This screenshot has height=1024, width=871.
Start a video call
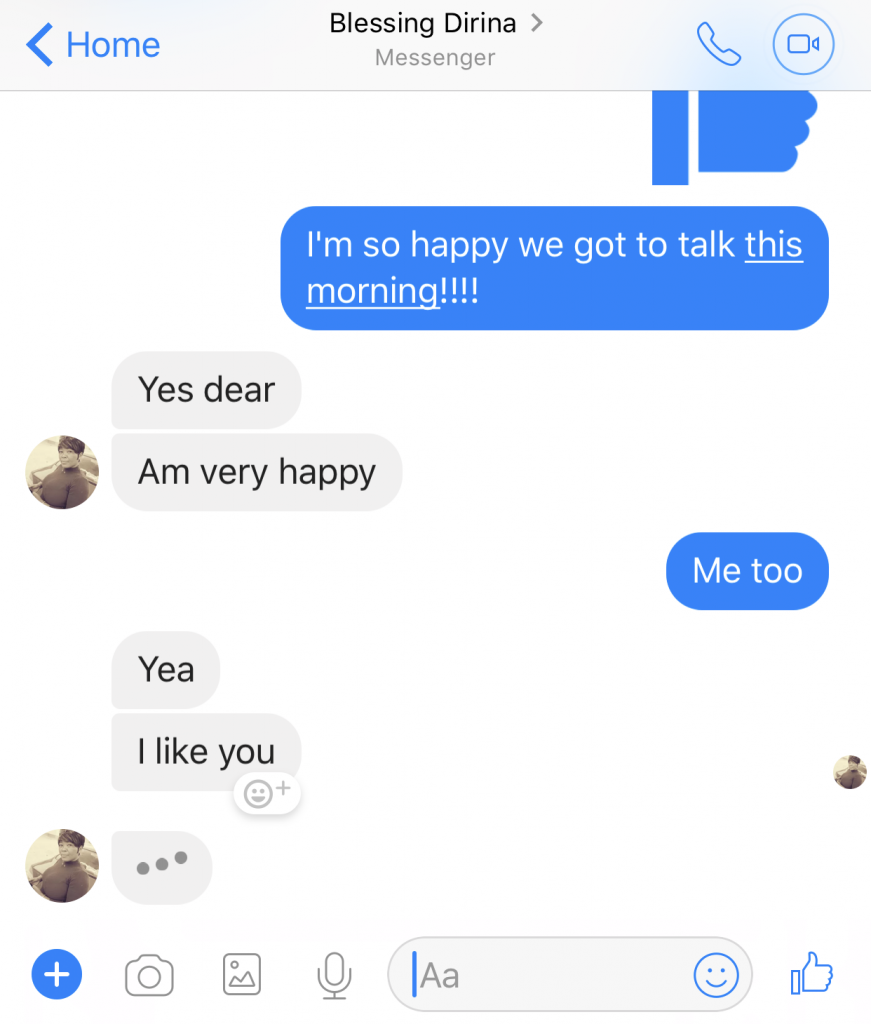[803, 45]
